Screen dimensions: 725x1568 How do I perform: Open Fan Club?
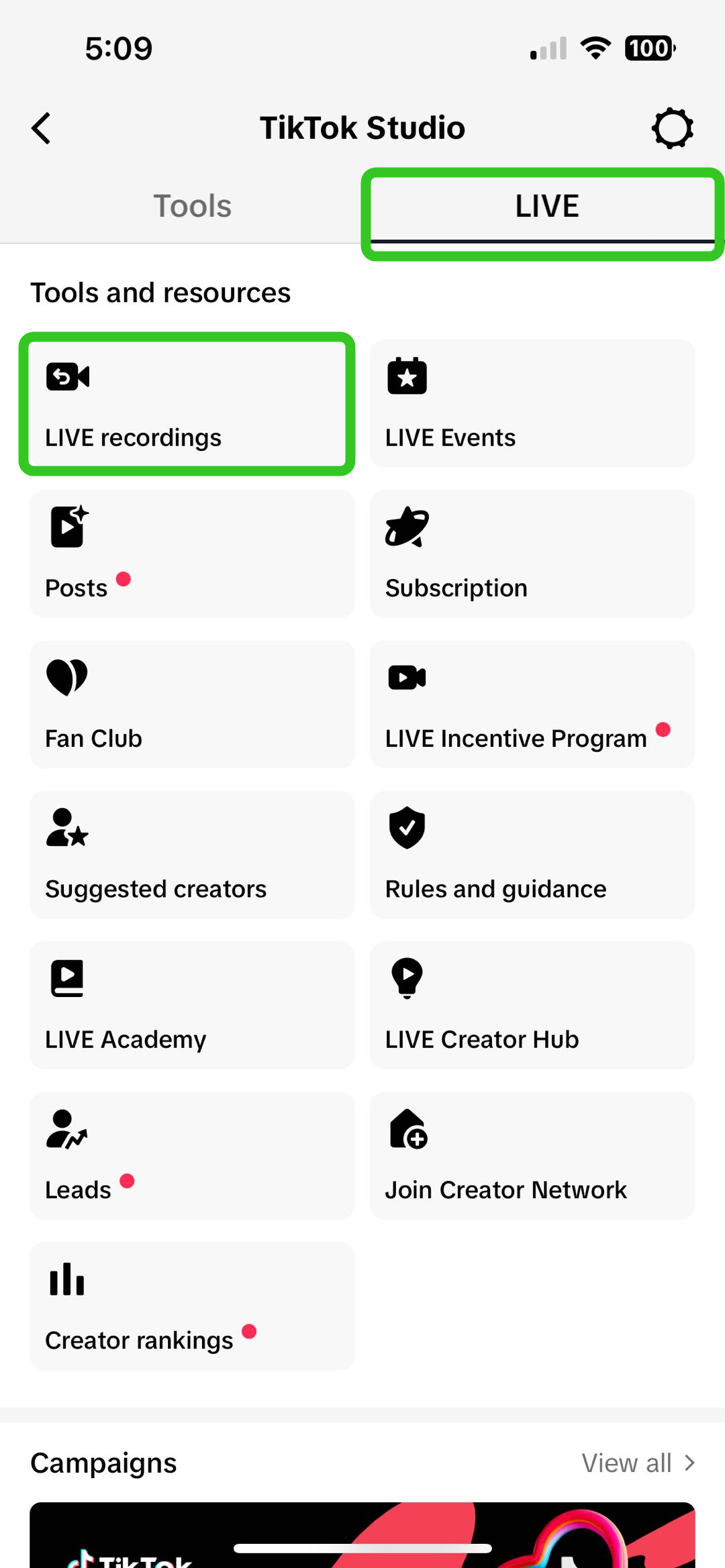pyautogui.click(x=191, y=704)
